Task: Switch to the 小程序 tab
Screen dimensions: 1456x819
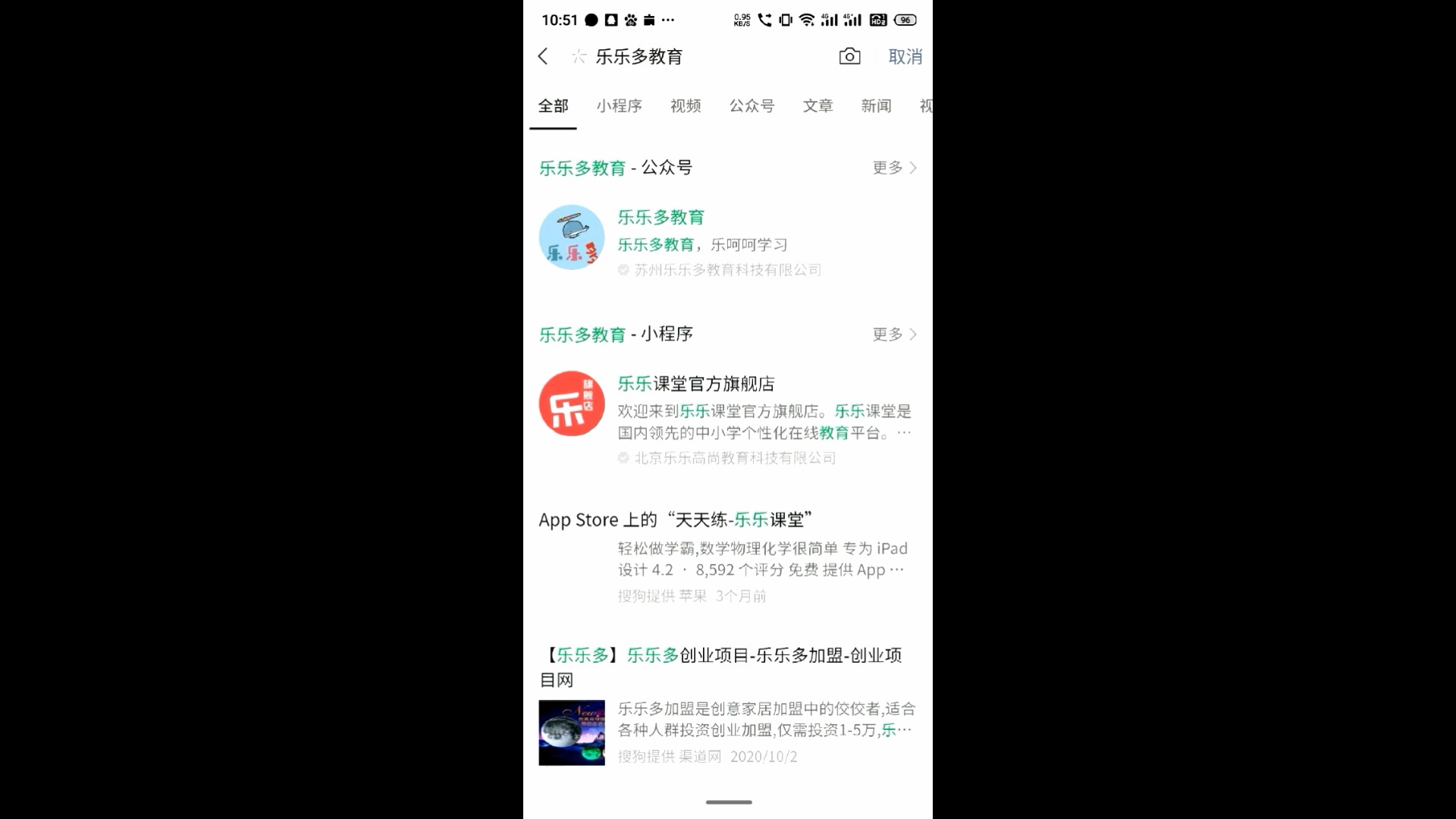Action: tap(619, 106)
